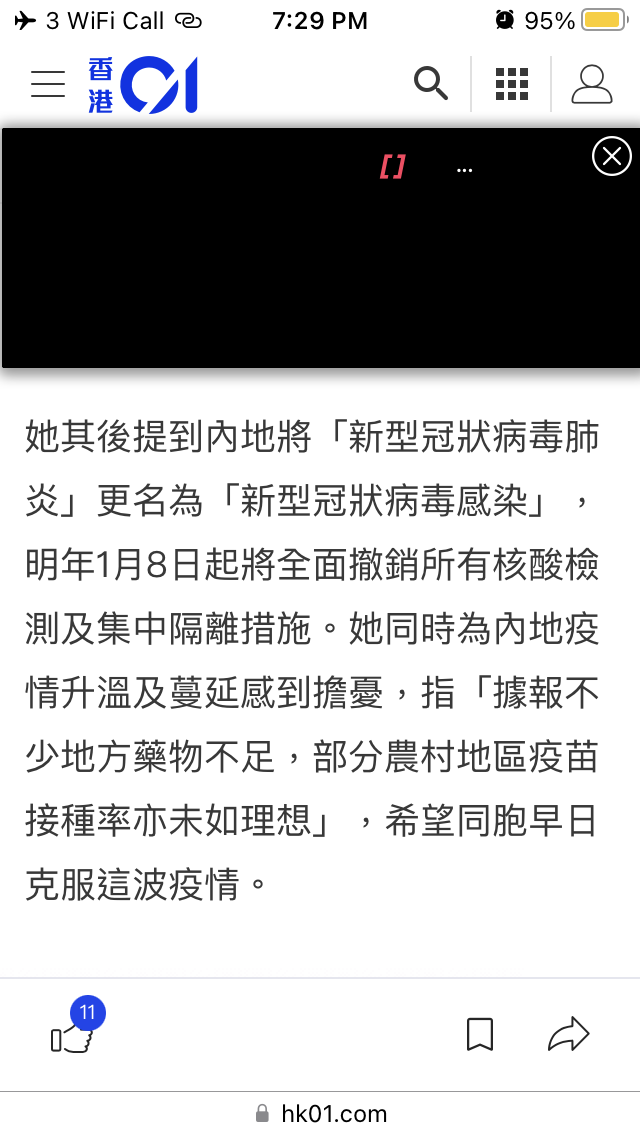Tap the HK01 logo to go home

(x=143, y=85)
